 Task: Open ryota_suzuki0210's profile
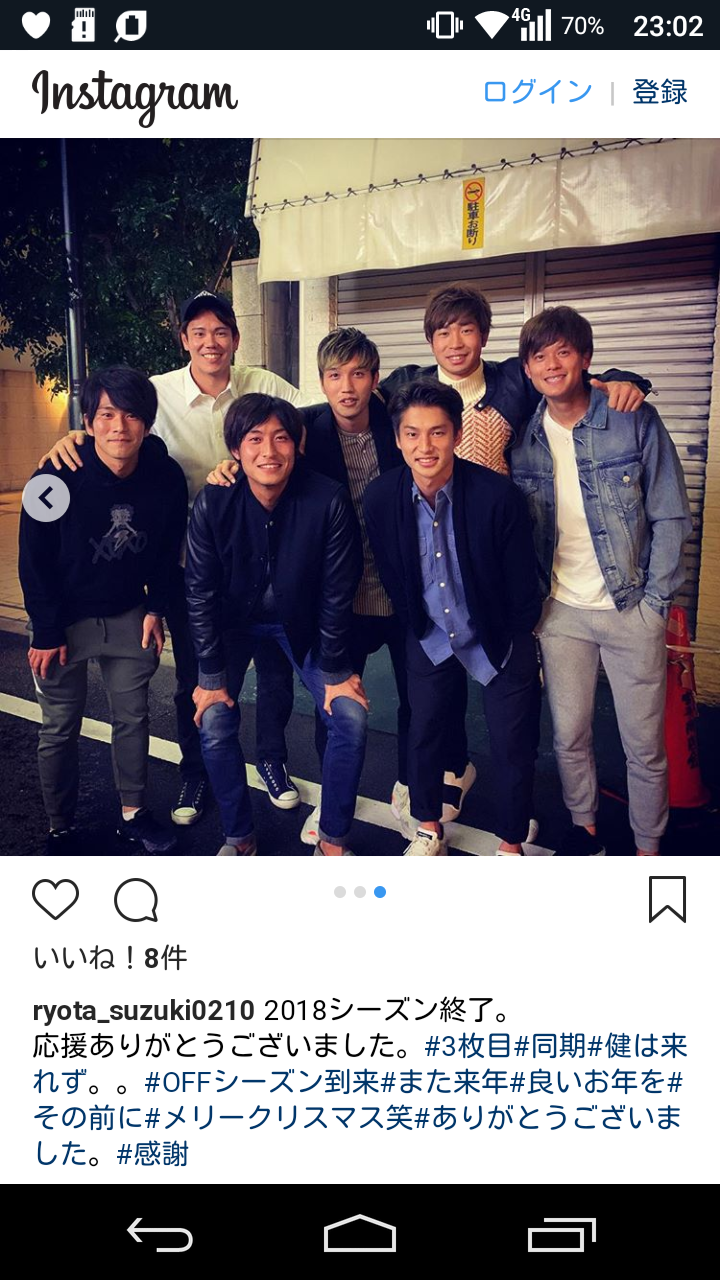click(x=144, y=1010)
